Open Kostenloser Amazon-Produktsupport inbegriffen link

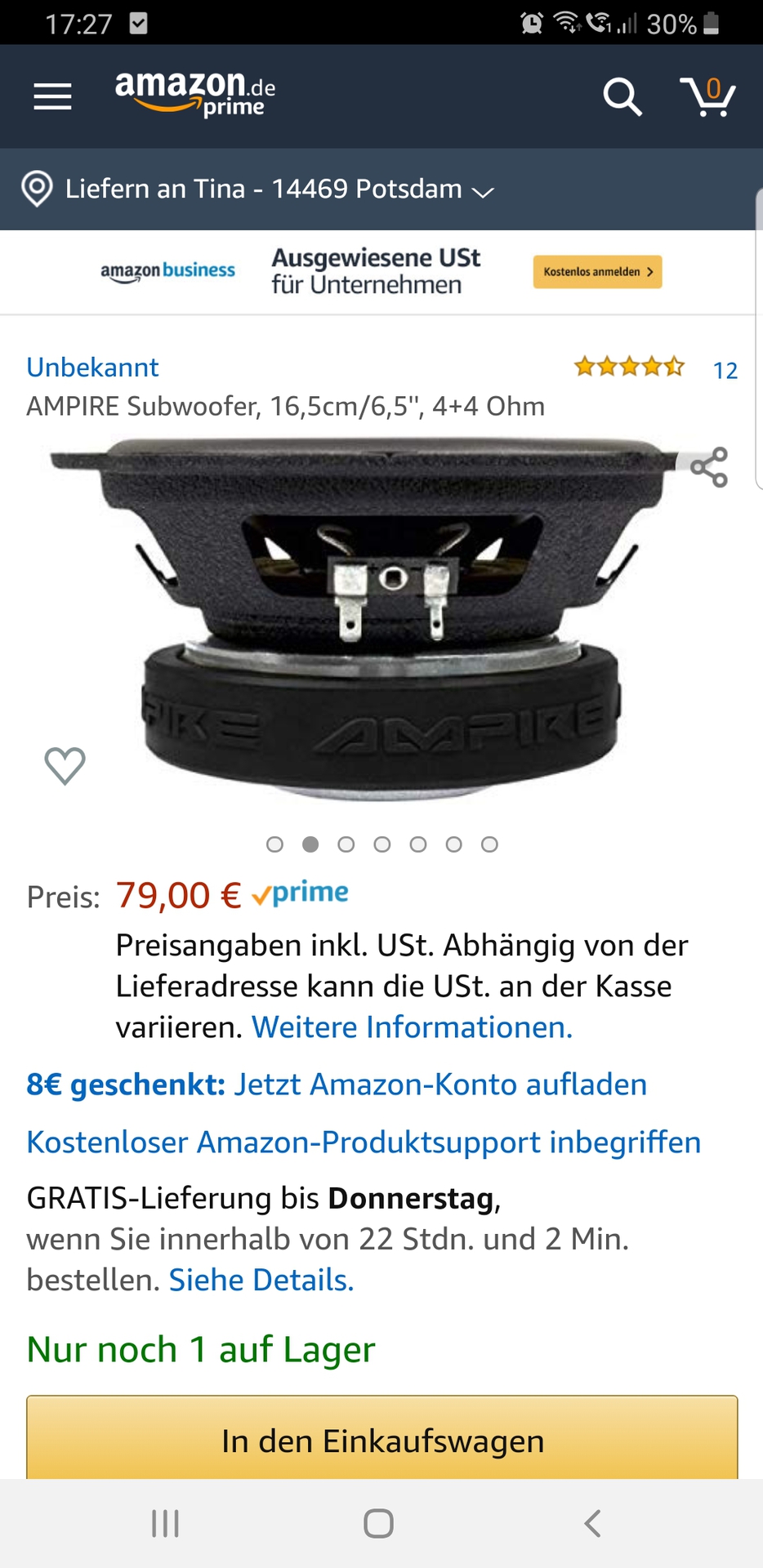click(x=364, y=1143)
